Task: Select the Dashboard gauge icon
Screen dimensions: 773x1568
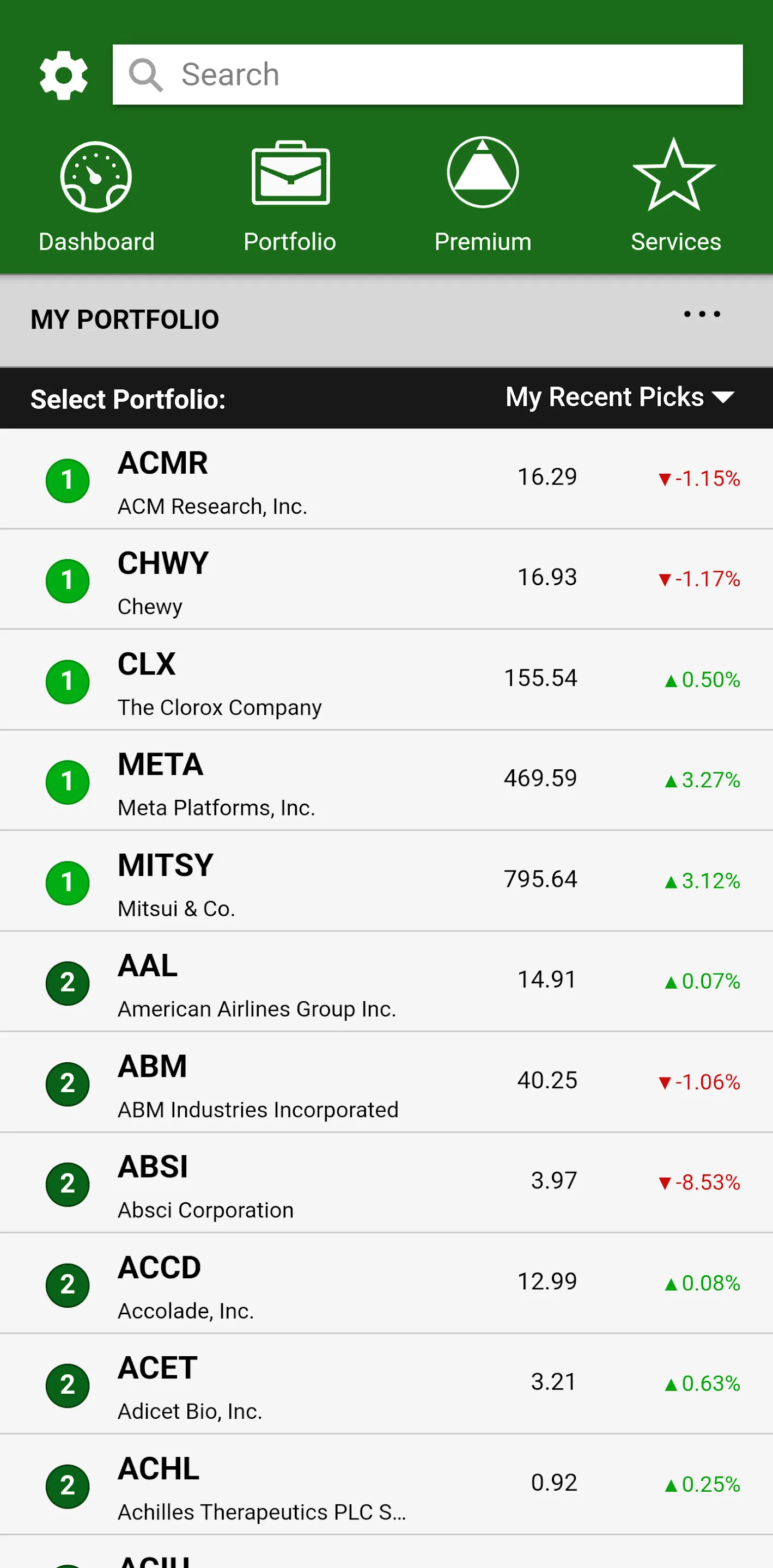Action: click(x=96, y=176)
